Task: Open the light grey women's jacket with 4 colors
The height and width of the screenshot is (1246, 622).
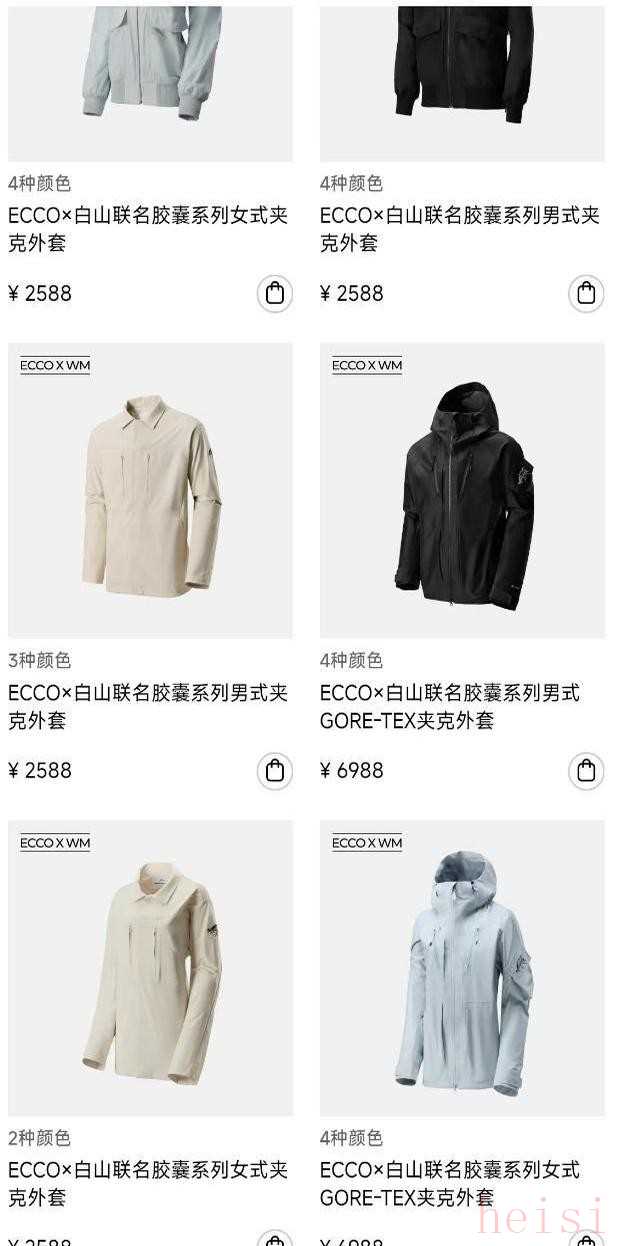Action: tap(150, 80)
